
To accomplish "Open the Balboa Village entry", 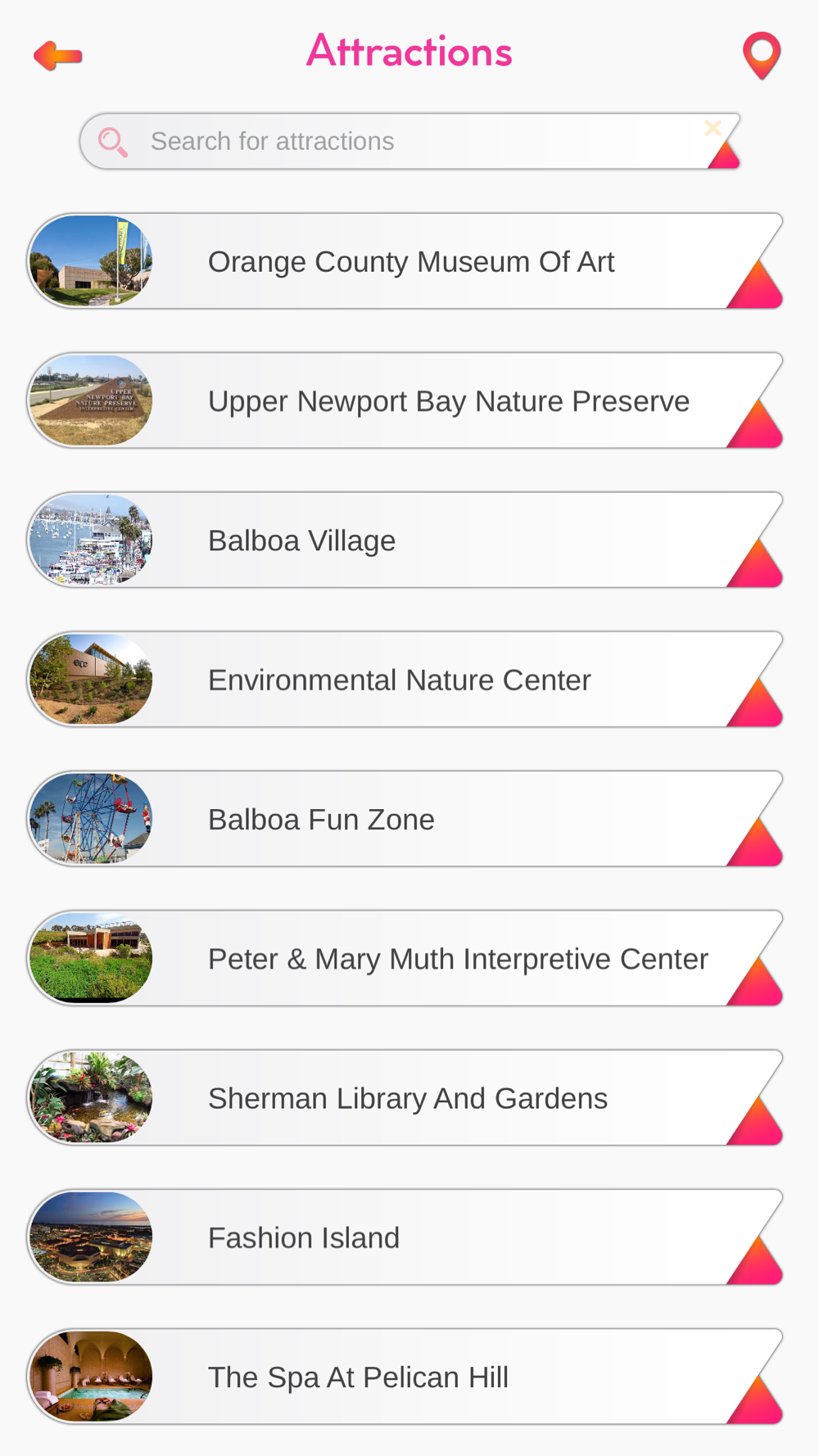I will click(x=405, y=540).
